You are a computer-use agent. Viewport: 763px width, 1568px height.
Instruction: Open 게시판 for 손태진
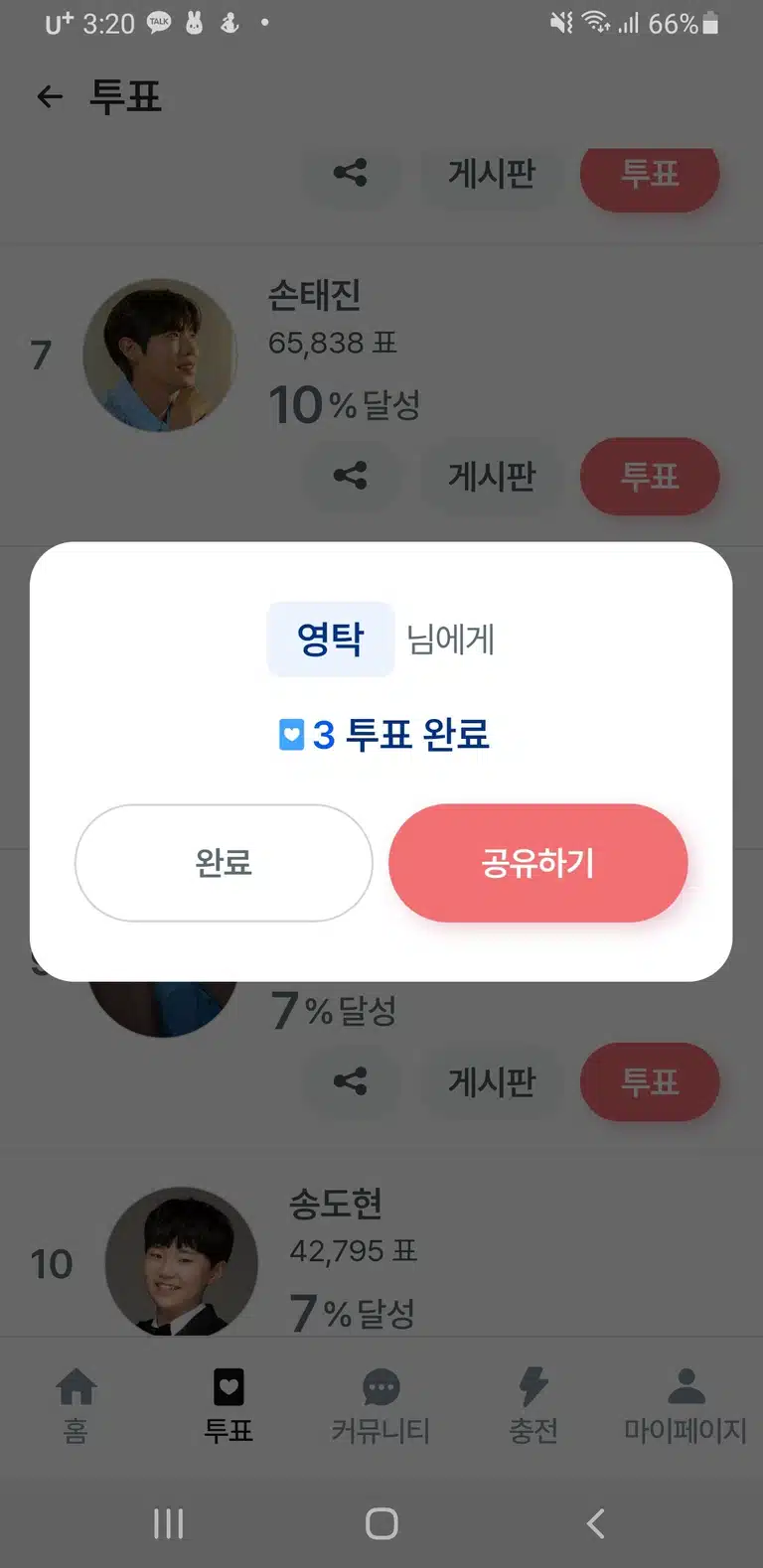[492, 477]
